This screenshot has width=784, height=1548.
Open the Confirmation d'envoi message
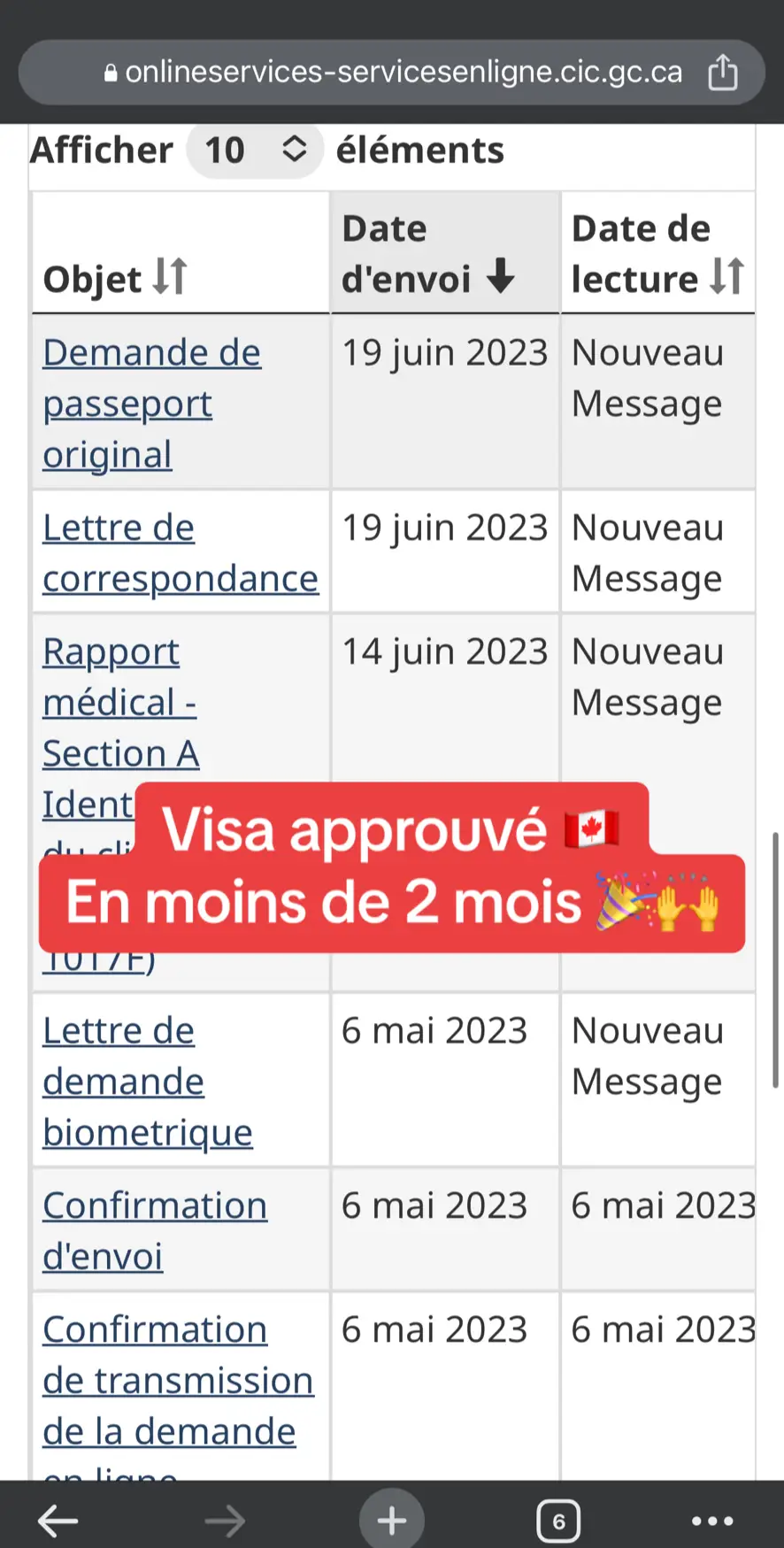click(x=155, y=1230)
